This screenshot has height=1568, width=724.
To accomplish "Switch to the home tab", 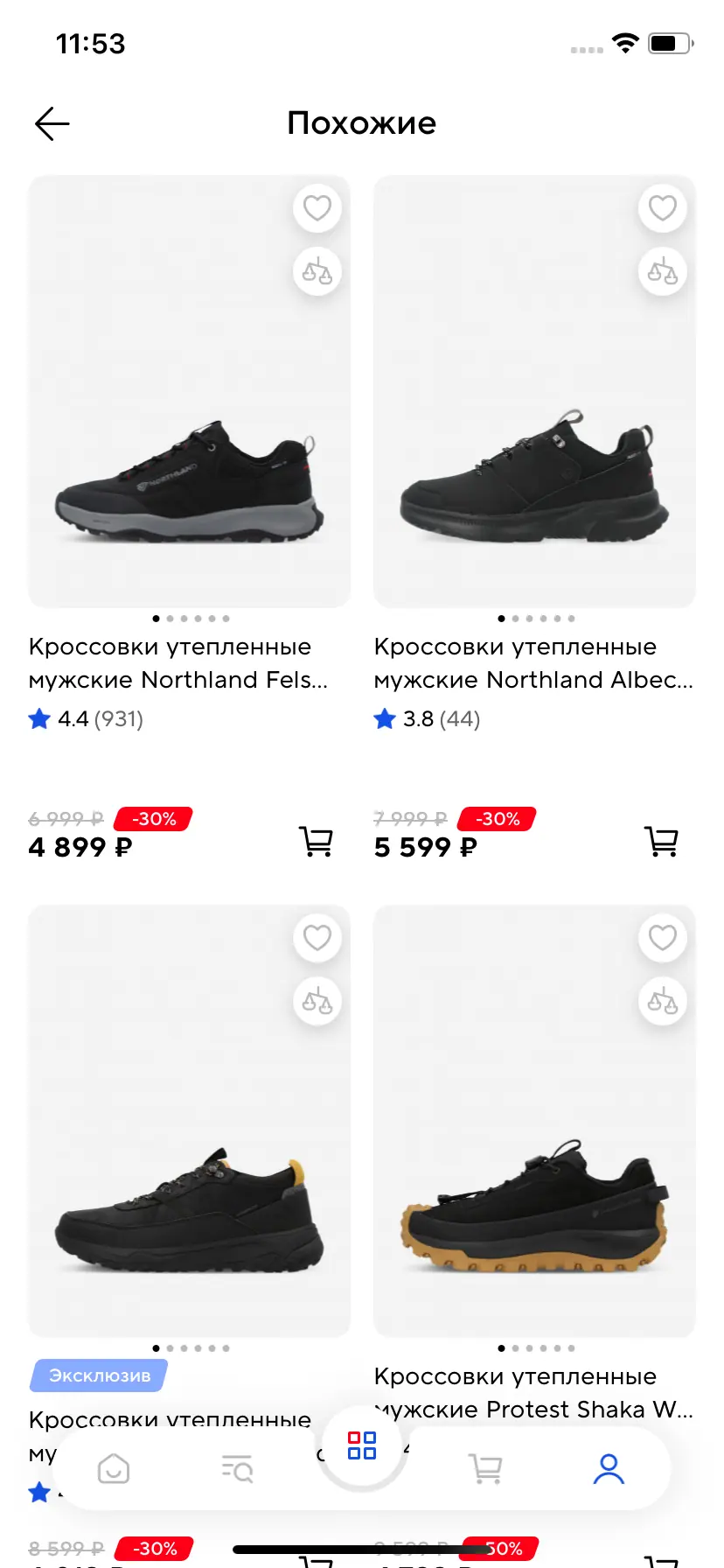I will click(114, 1468).
